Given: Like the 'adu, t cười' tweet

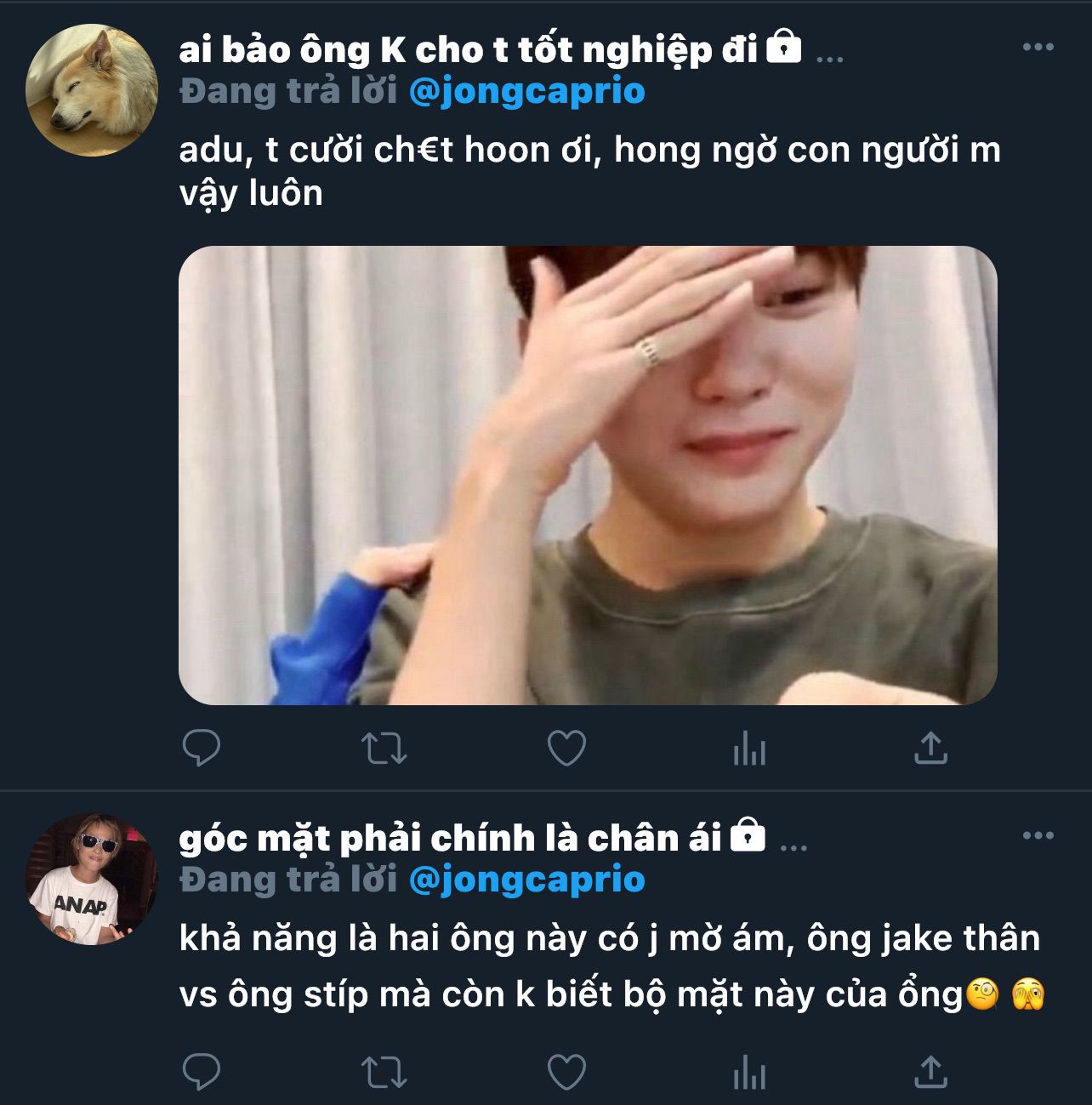Looking at the screenshot, I should pos(566,749).
